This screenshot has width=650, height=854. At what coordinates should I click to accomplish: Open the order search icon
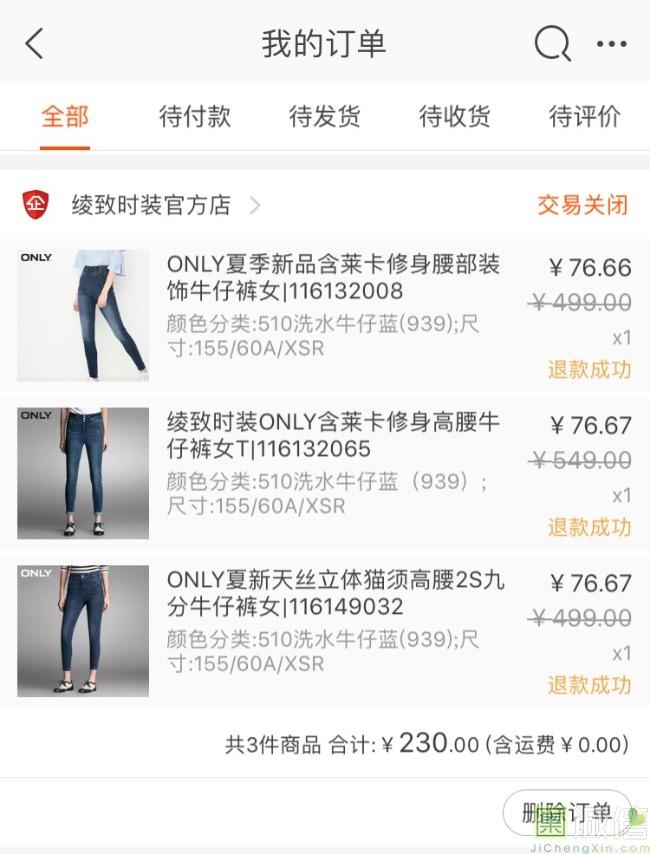(552, 44)
